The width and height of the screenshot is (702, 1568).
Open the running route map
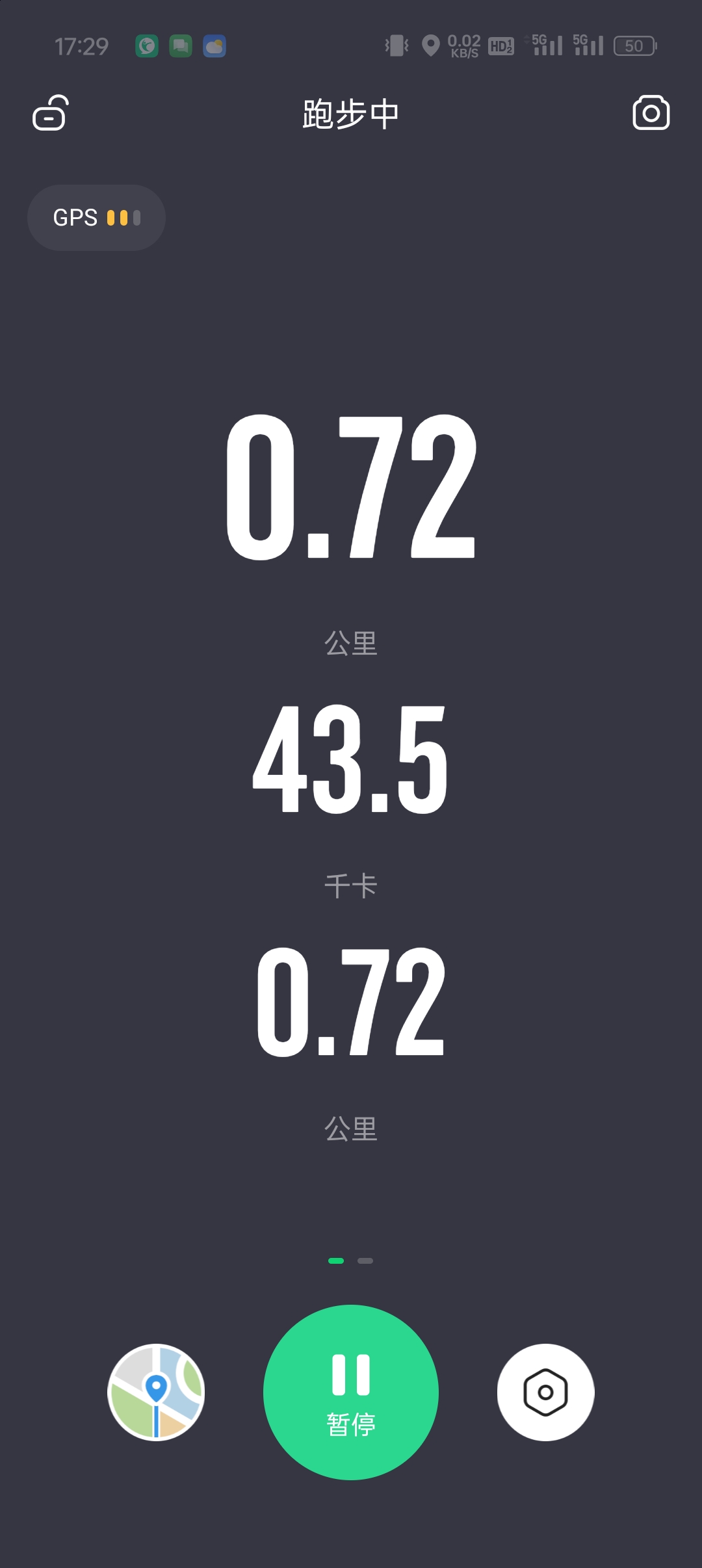(x=156, y=1392)
